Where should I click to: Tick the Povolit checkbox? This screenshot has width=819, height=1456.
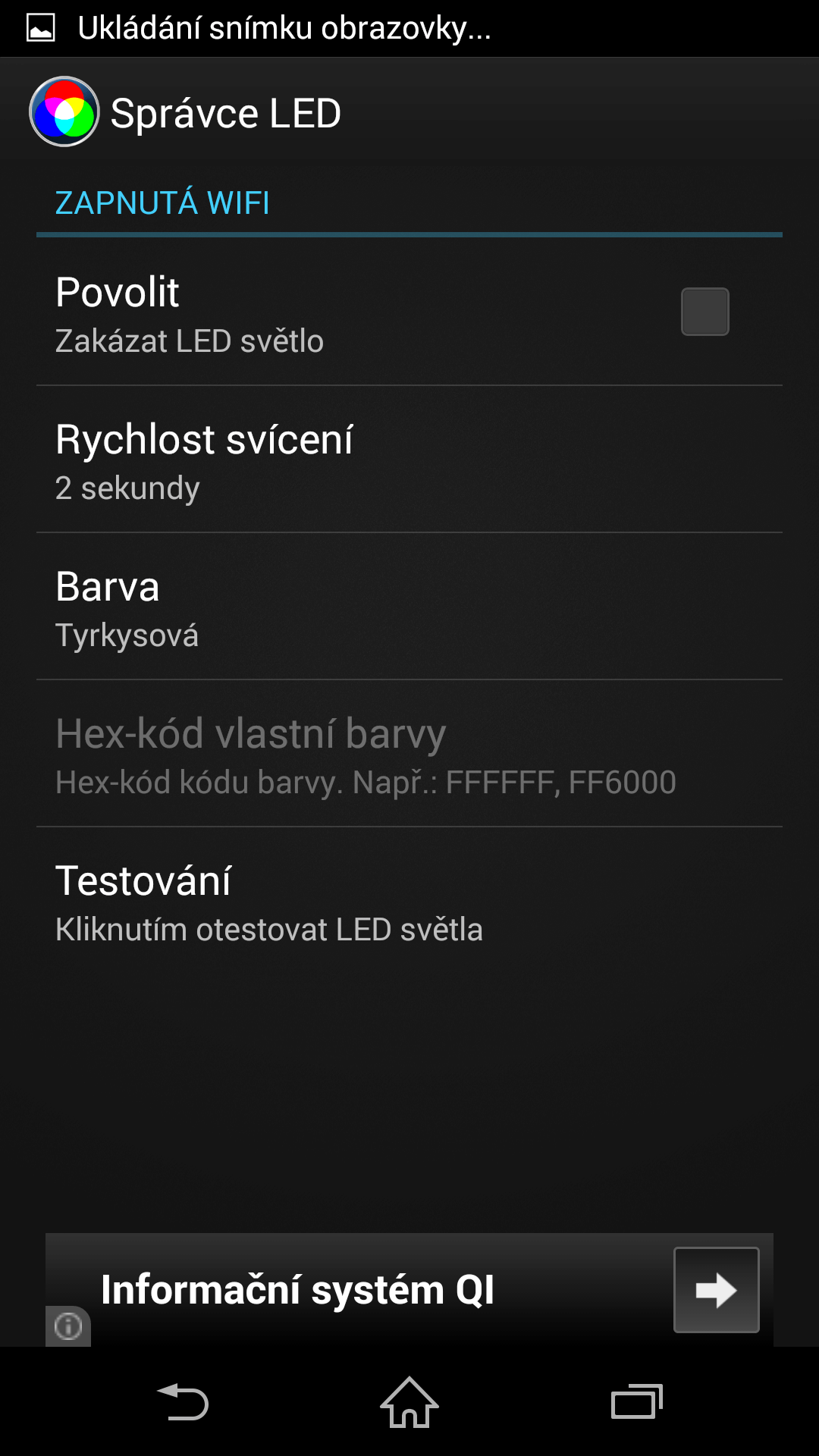tap(704, 312)
